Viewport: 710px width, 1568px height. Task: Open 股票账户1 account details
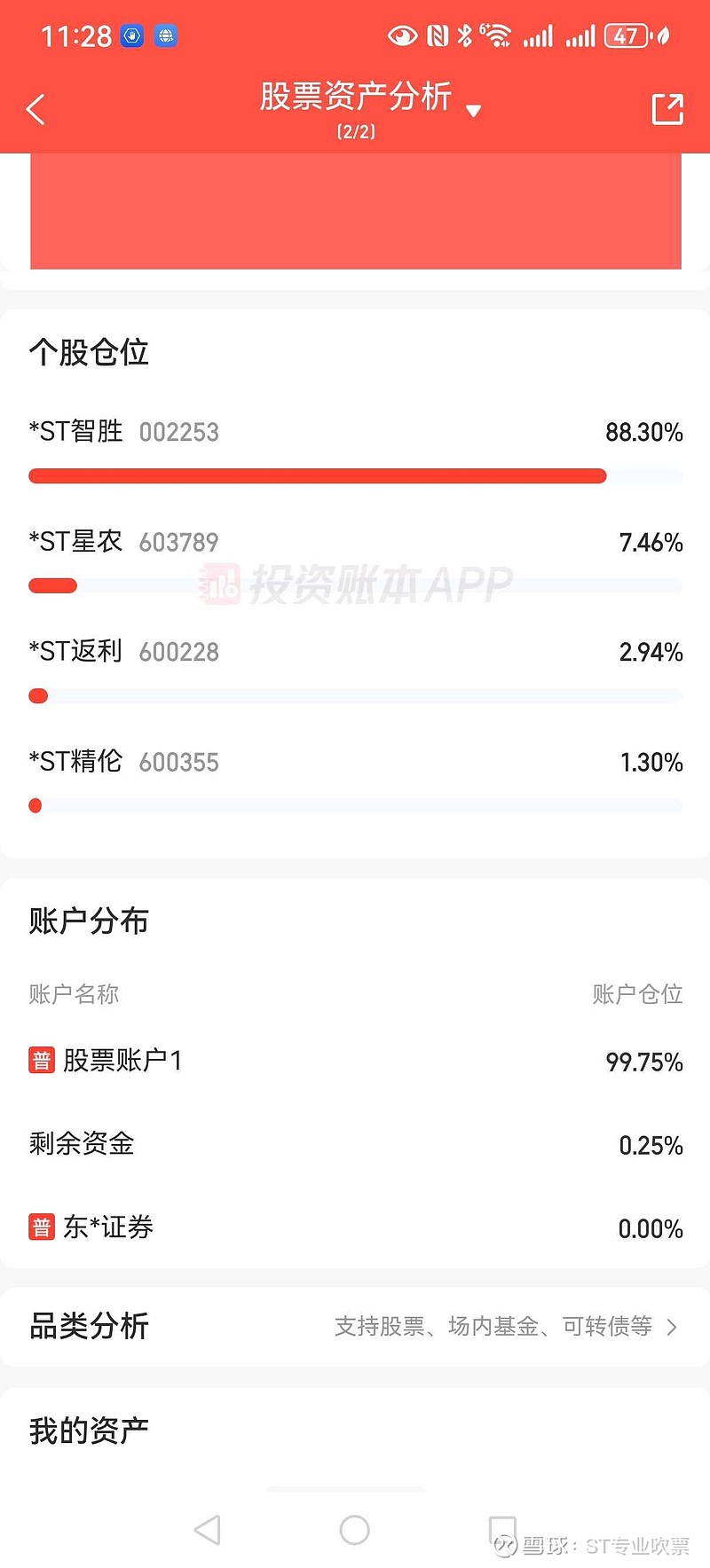pos(355,1061)
